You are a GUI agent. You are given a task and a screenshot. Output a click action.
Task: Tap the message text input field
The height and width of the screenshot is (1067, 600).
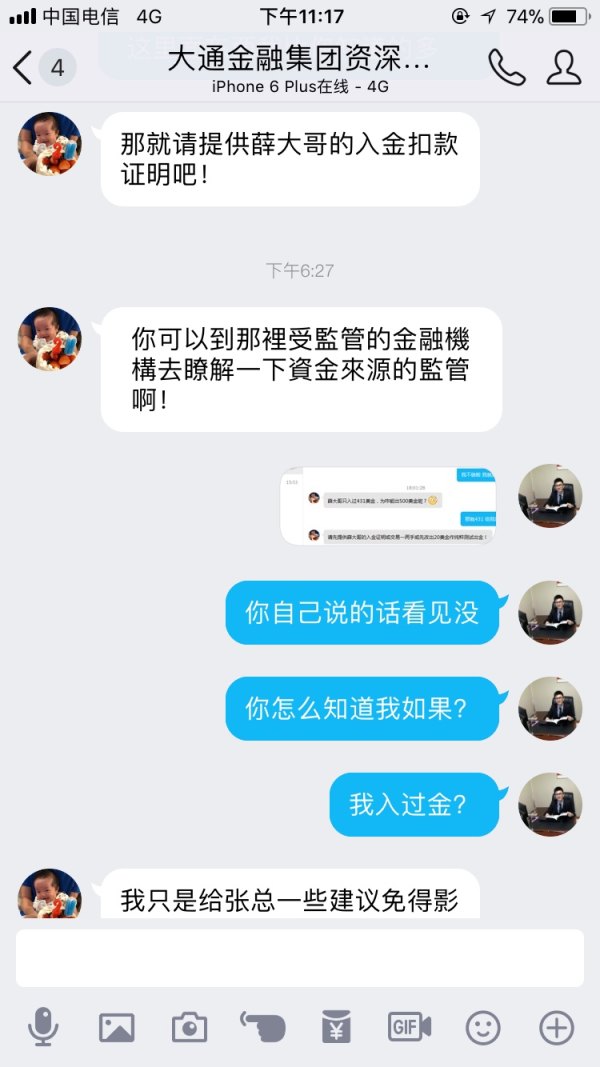[x=299, y=957]
